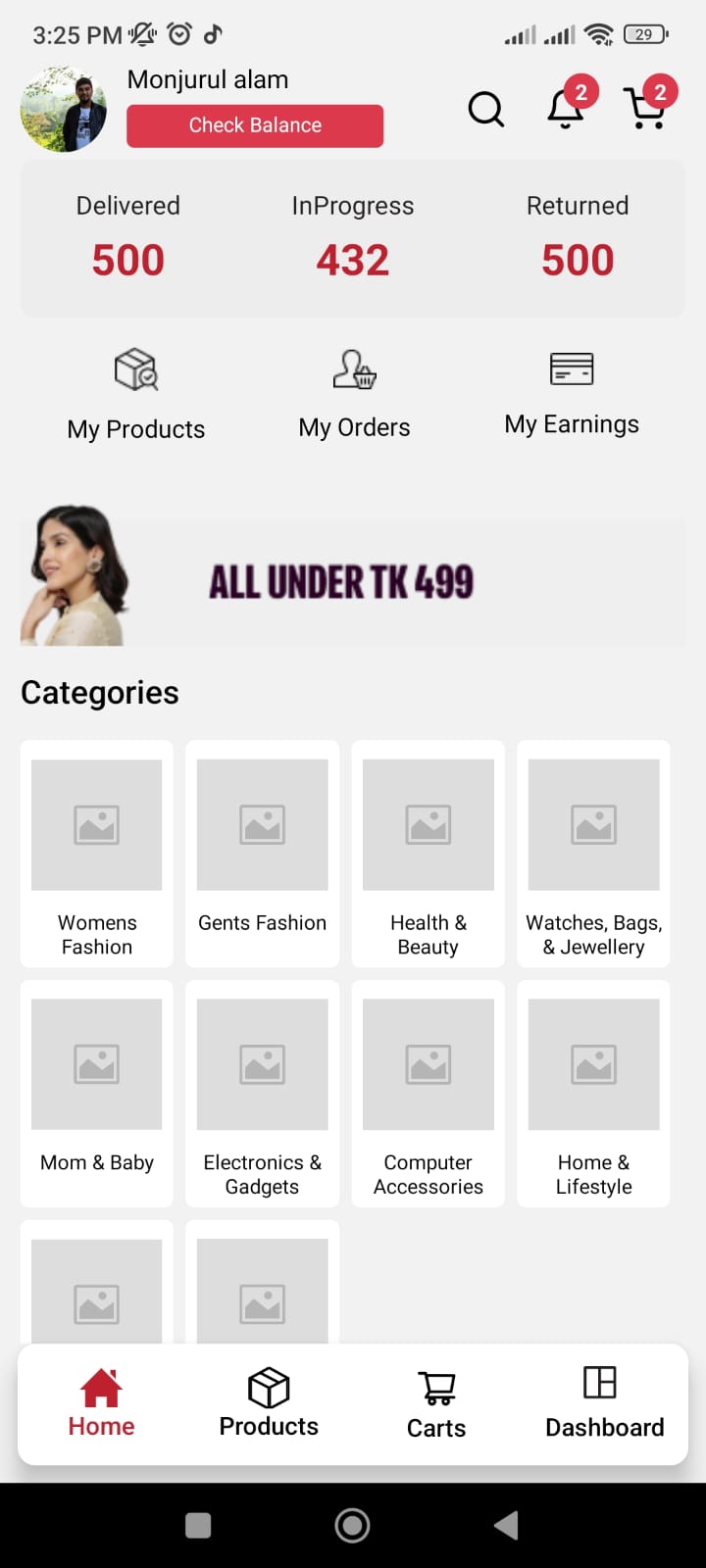Tap the Check Balance button
The height and width of the screenshot is (1568, 706).
[255, 125]
